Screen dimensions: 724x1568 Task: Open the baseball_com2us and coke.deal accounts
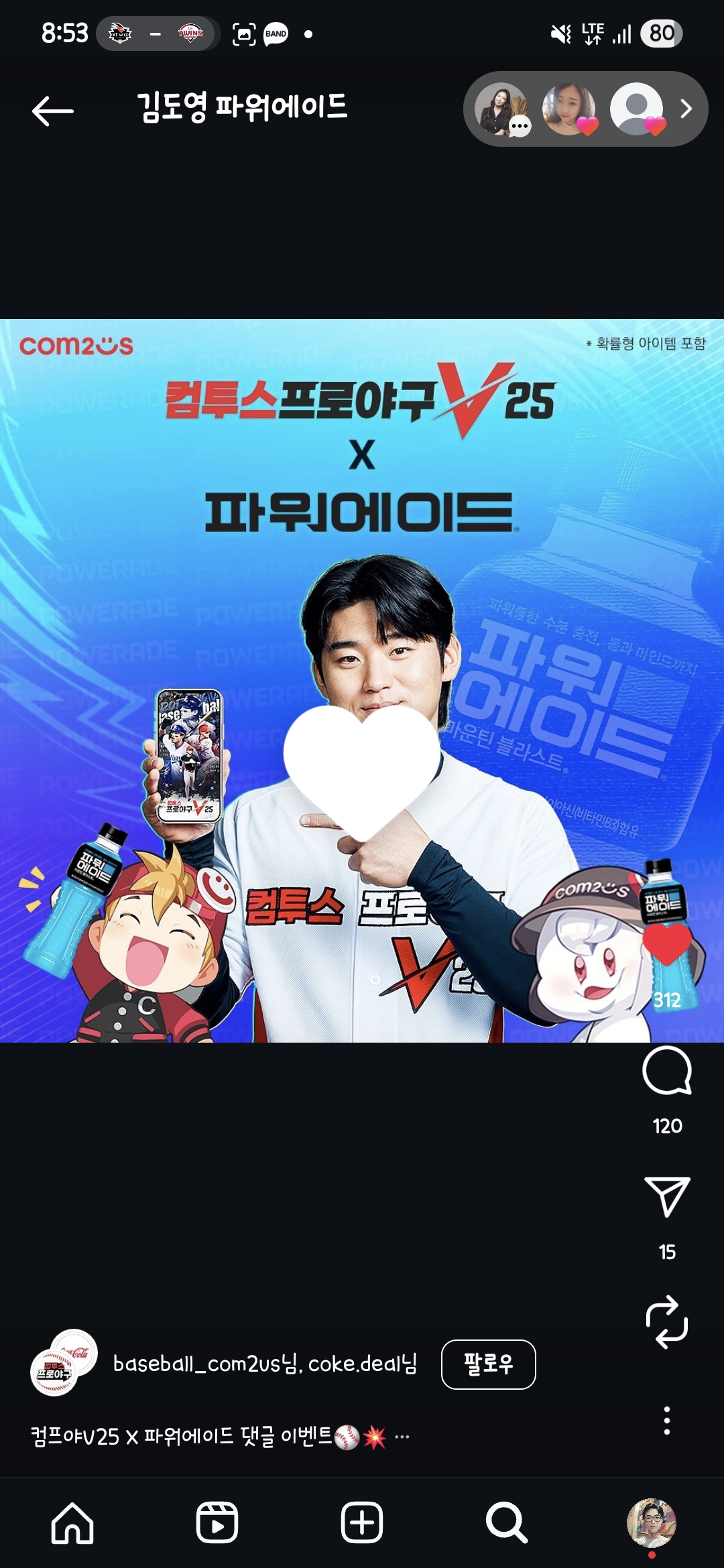pos(265,1364)
